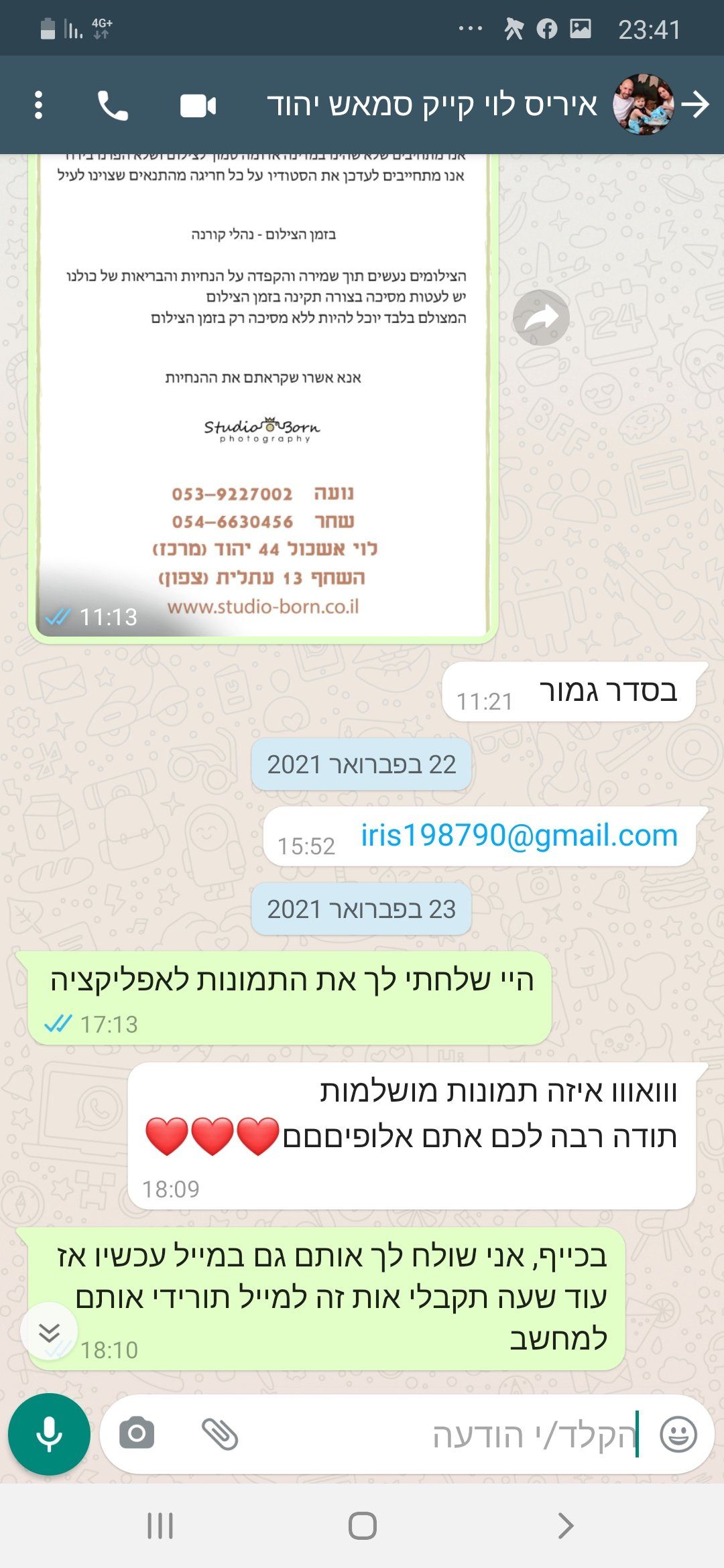Start a voice call with the contact
The width and height of the screenshot is (724, 1568).
113,105
